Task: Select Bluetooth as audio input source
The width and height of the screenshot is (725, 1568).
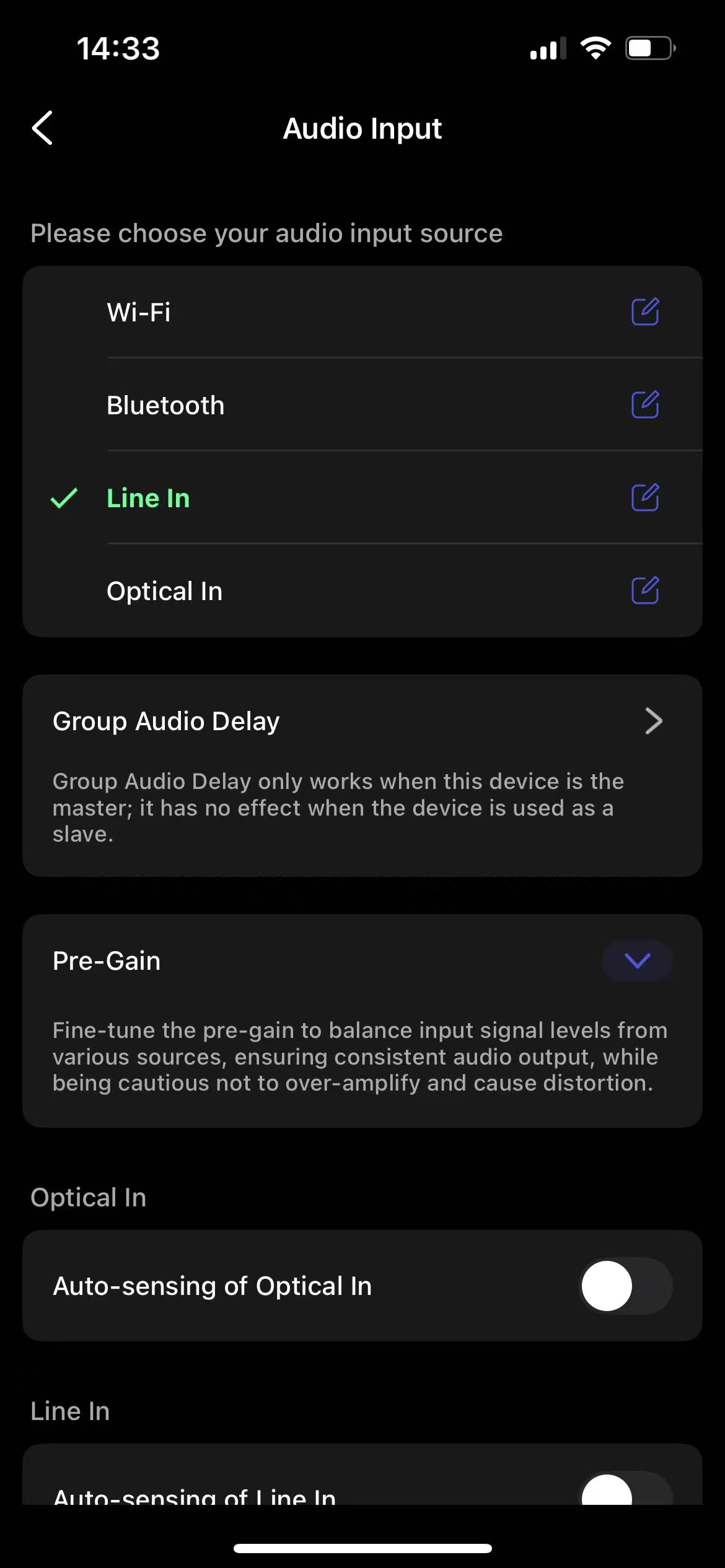Action: click(362, 405)
